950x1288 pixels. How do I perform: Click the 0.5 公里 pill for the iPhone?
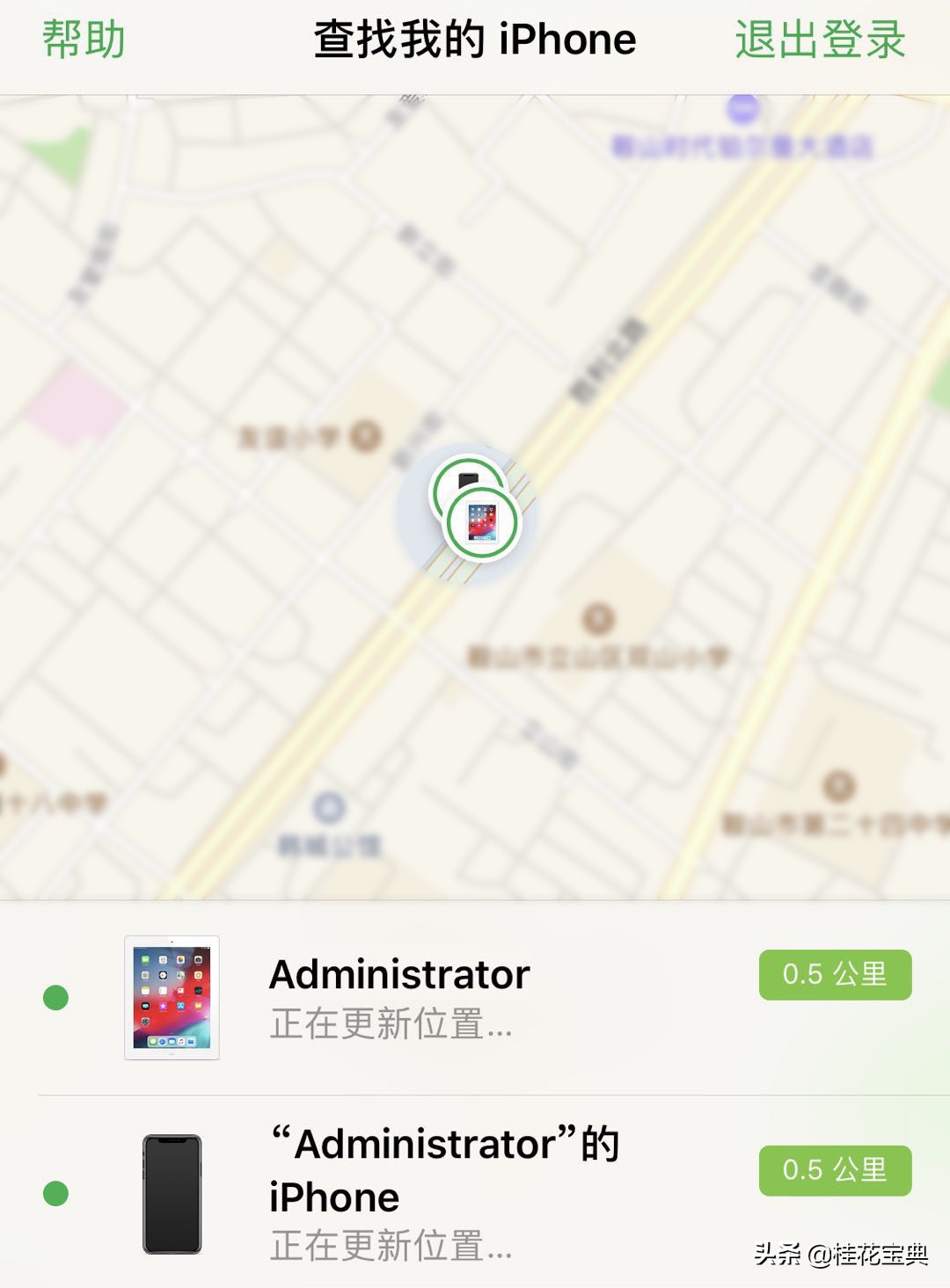(834, 1170)
